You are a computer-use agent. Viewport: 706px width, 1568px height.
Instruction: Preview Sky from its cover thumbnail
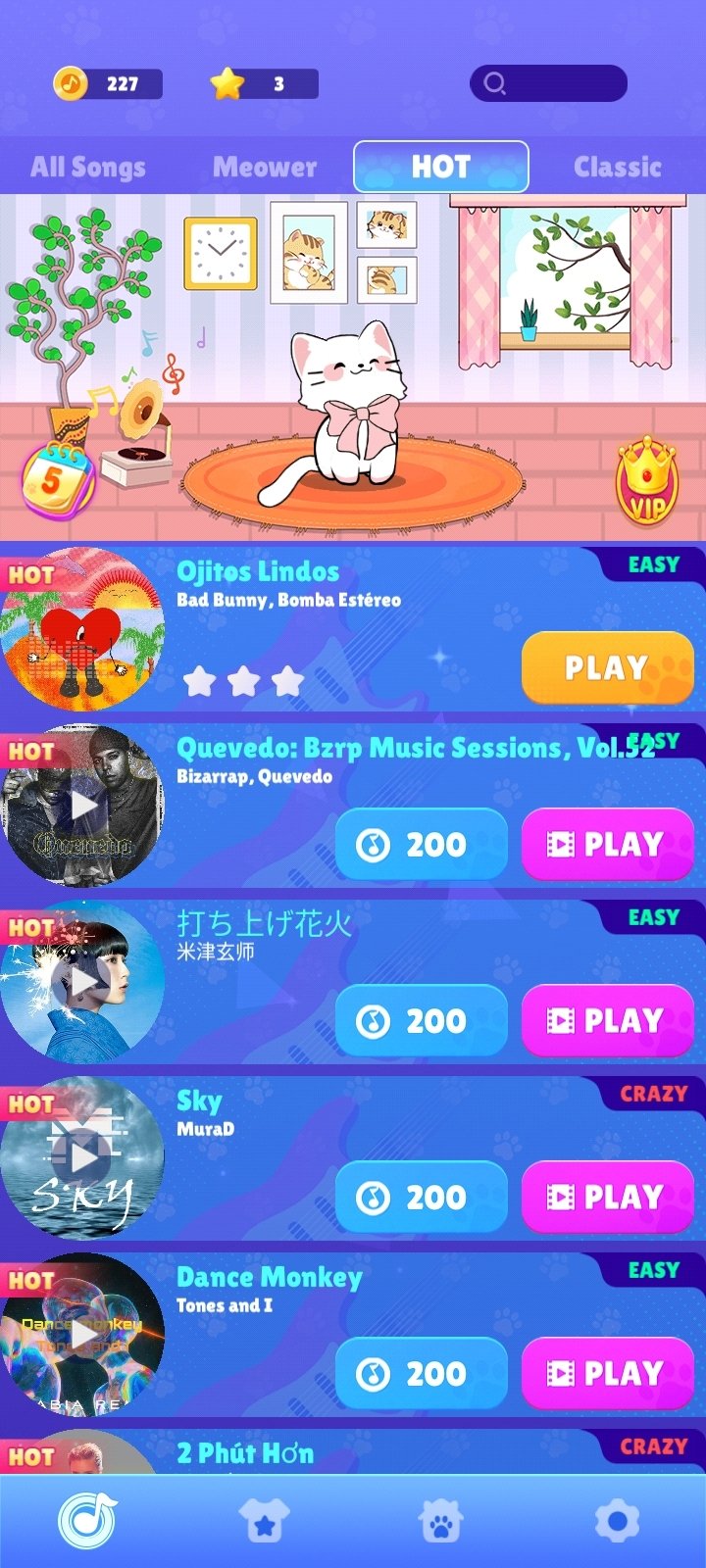[x=82, y=1158]
